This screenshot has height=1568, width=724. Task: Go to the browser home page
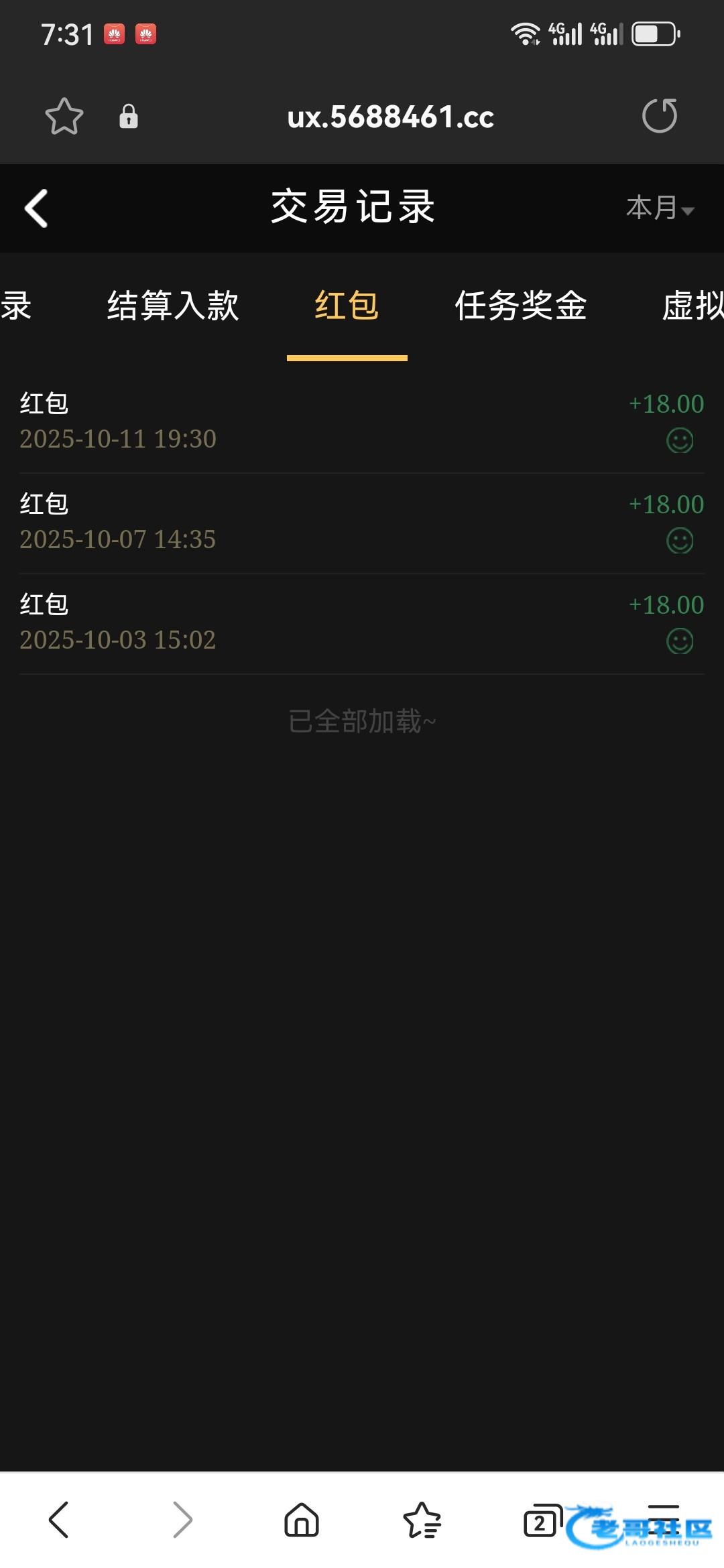[x=302, y=1520]
